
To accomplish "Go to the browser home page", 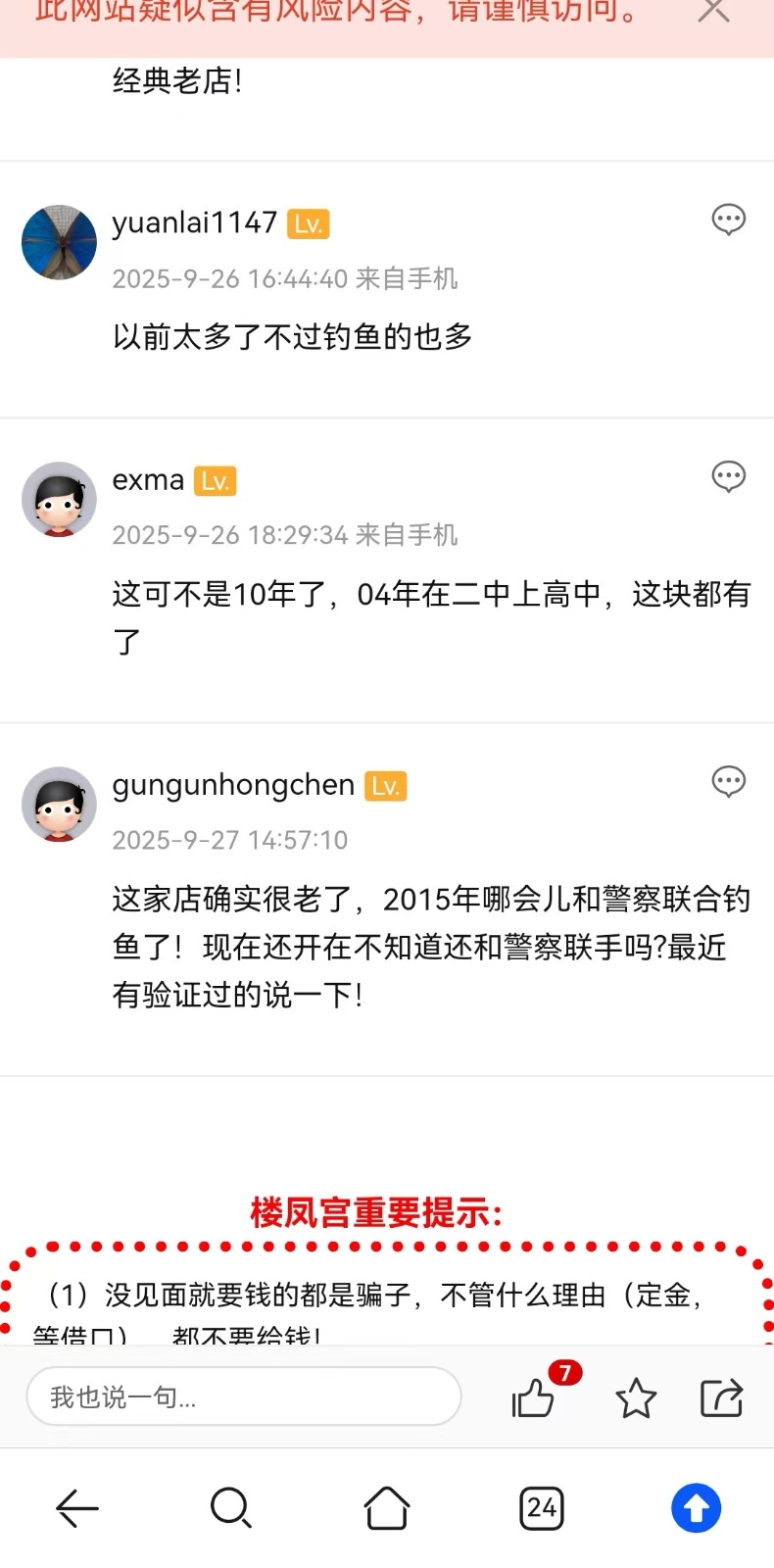I will tap(387, 1508).
